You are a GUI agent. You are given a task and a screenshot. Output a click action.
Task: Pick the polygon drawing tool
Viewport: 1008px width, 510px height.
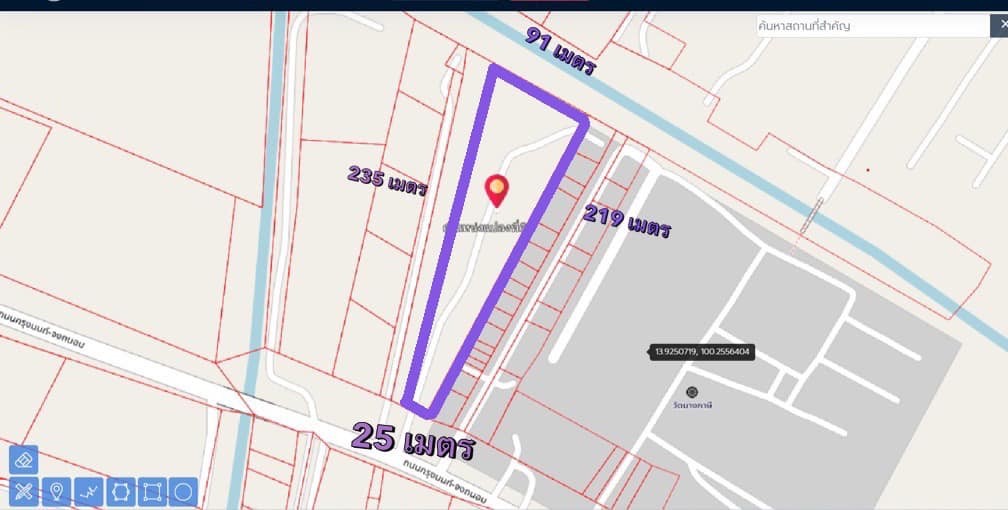click(121, 492)
